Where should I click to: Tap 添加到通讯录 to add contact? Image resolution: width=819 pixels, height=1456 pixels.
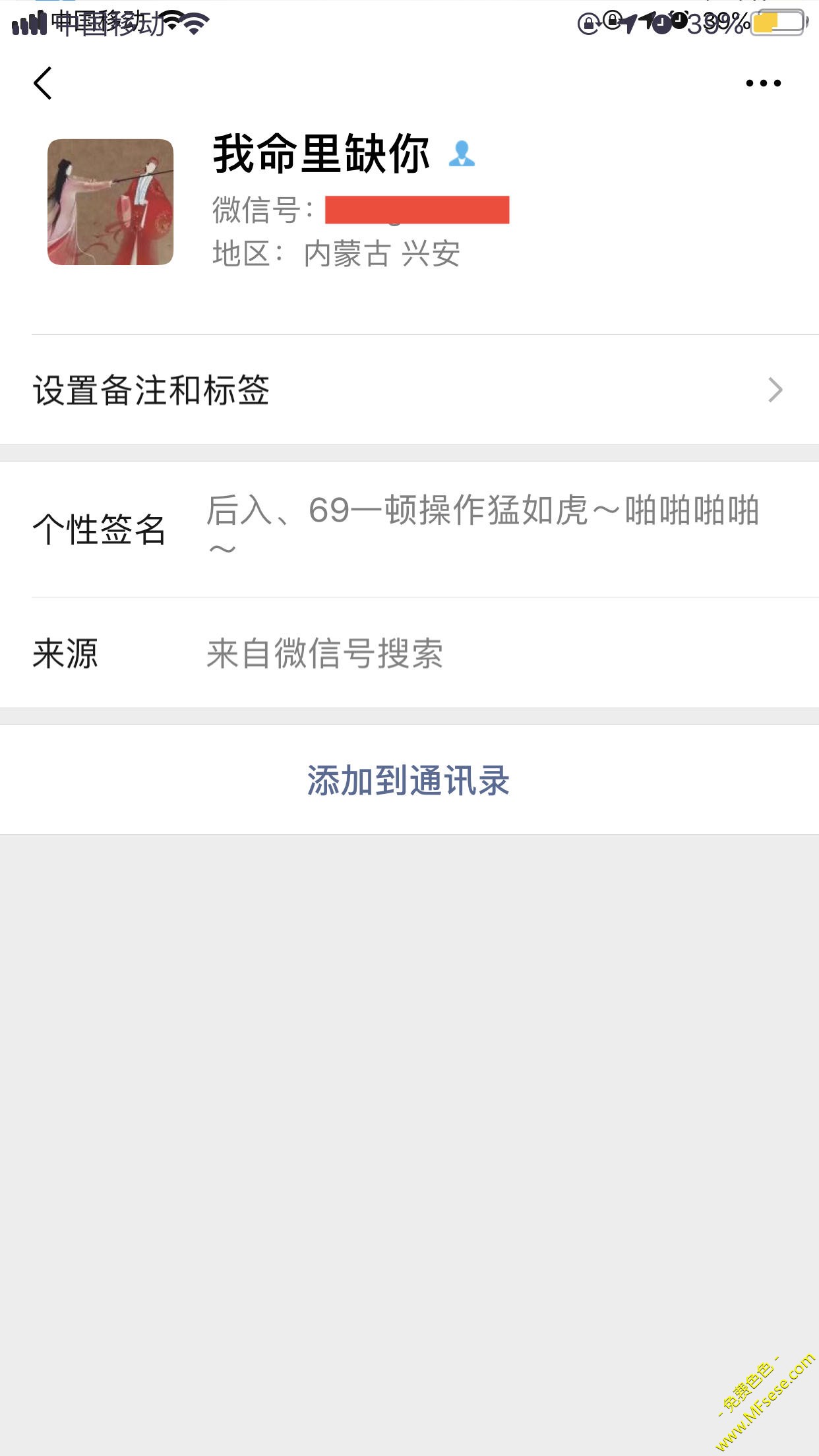pyautogui.click(x=409, y=780)
